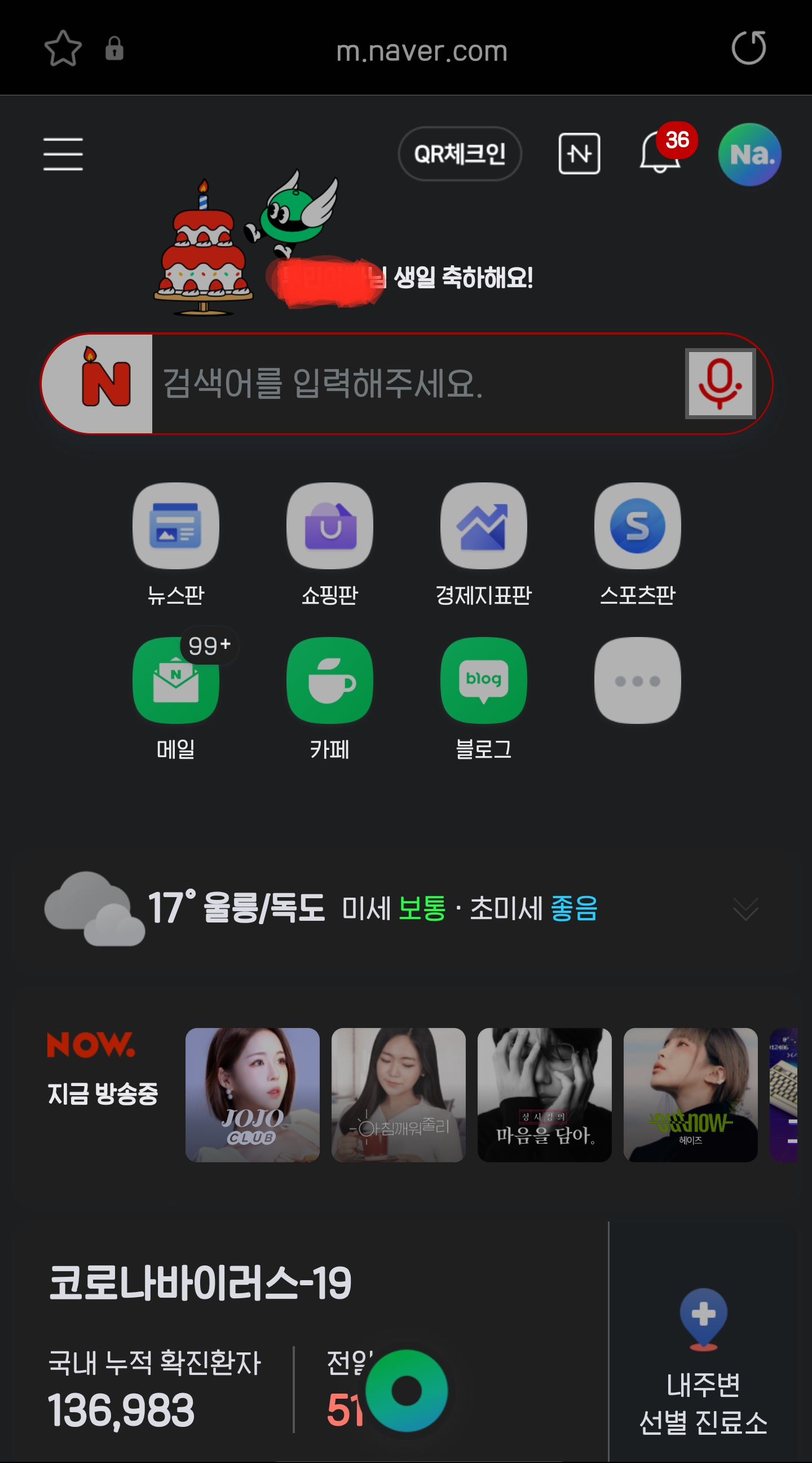Open the 블로그 shortcut
Screen dimensions: 812x1463
pos(483,680)
